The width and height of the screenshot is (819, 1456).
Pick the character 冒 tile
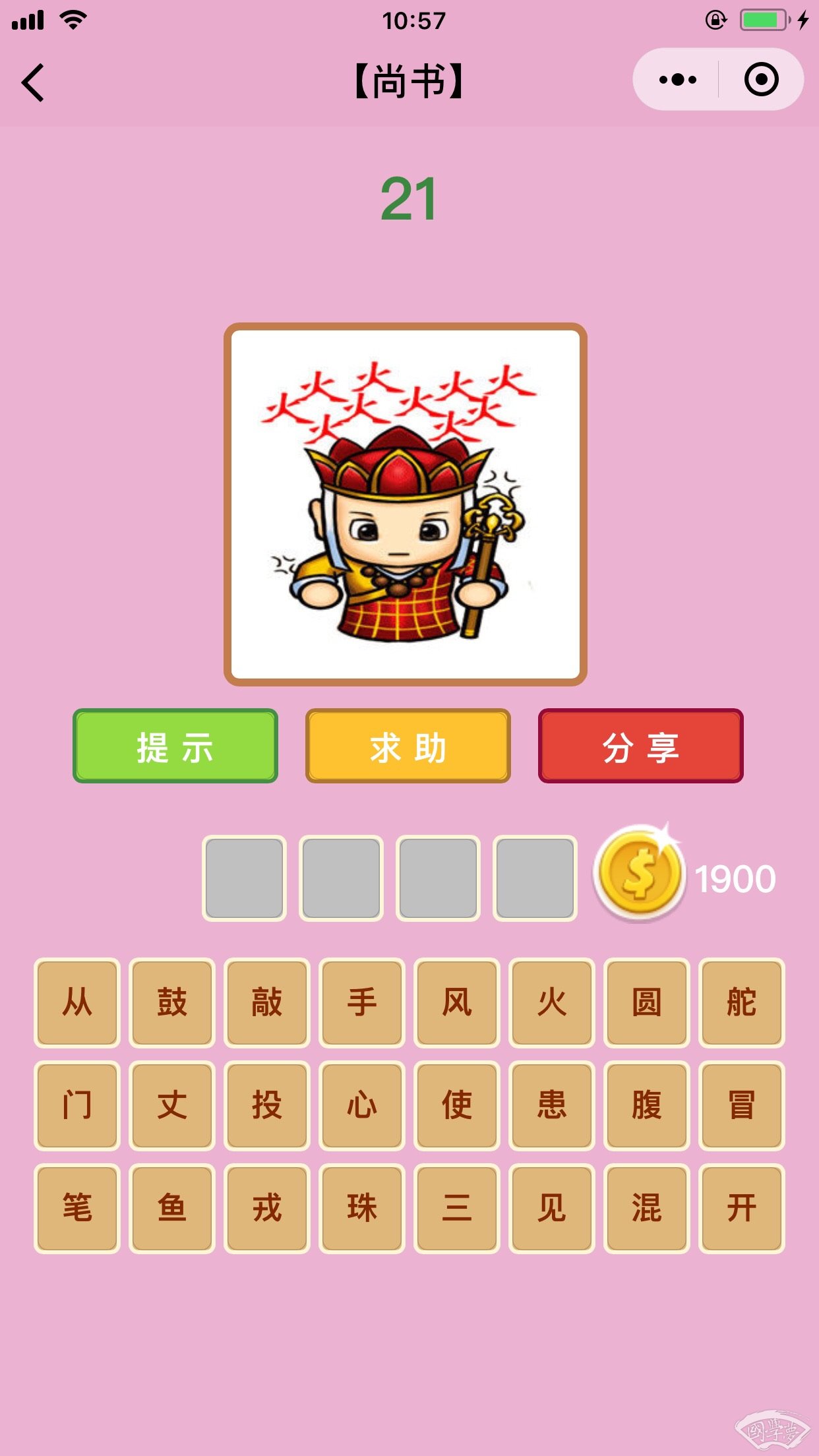(x=742, y=1105)
